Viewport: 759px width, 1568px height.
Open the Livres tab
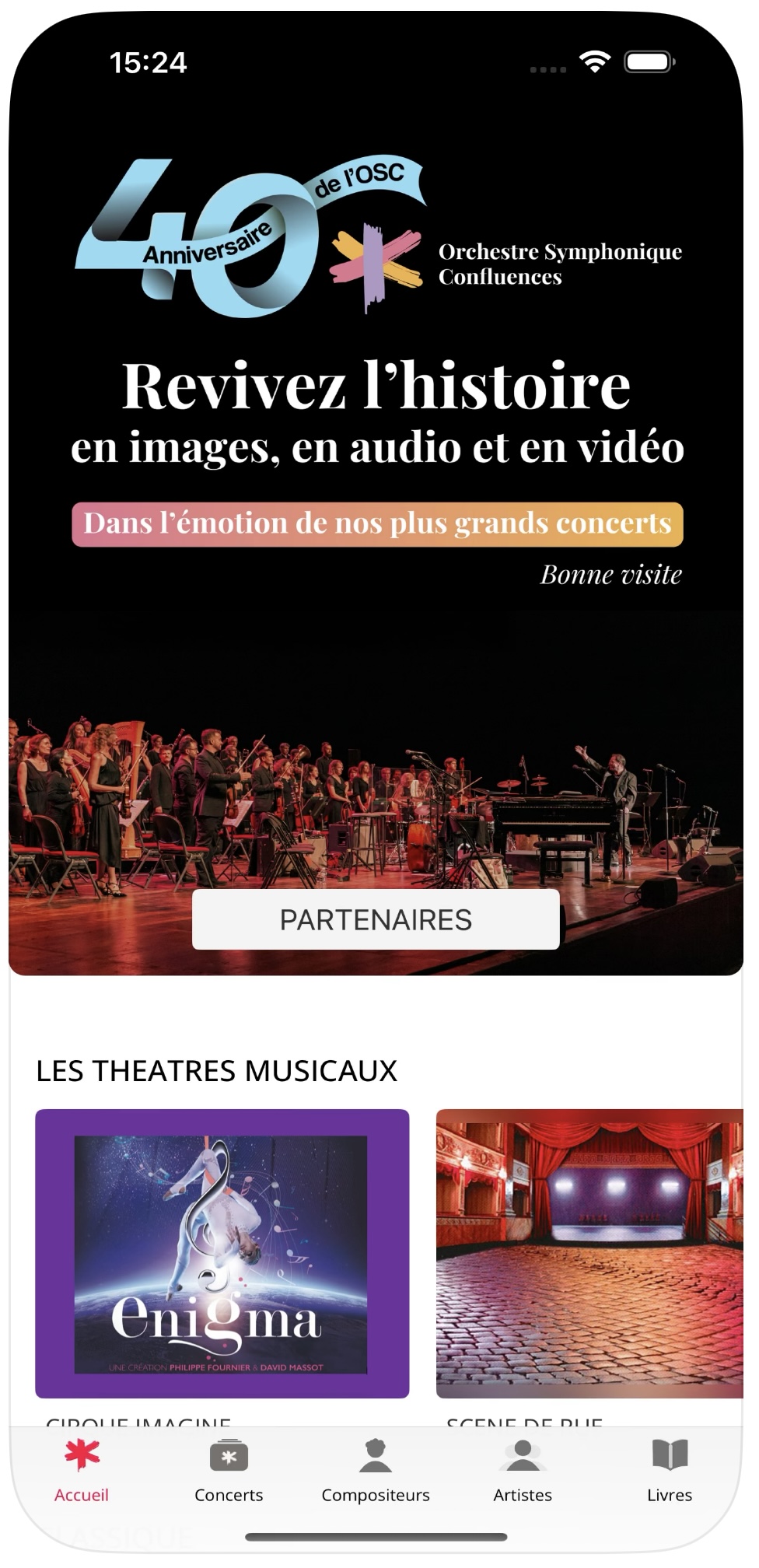(x=670, y=1472)
